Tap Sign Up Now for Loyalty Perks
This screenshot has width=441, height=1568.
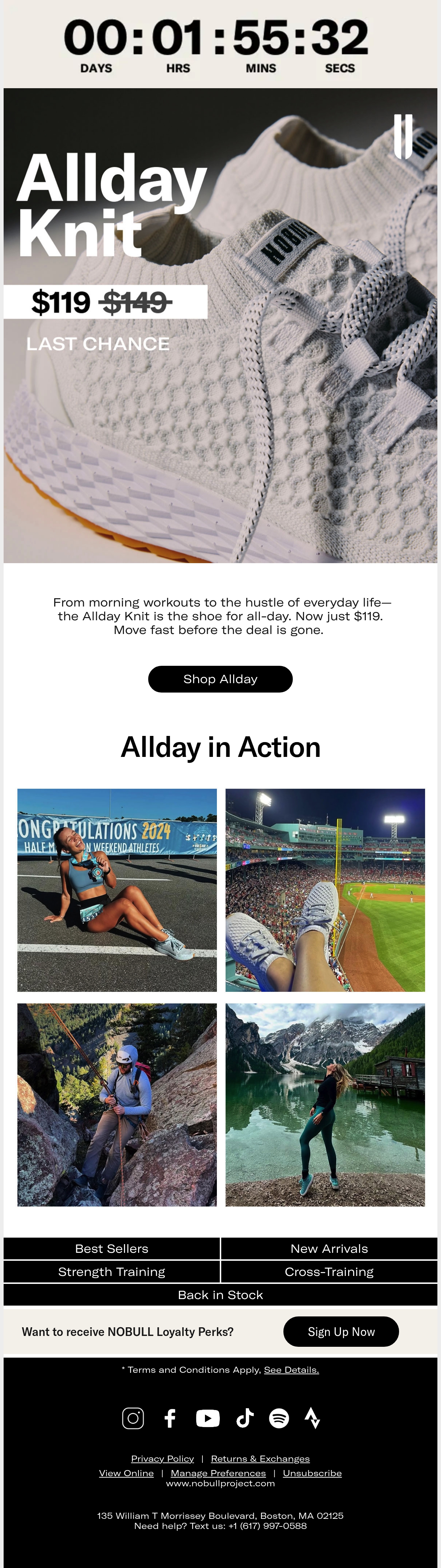(x=341, y=1332)
